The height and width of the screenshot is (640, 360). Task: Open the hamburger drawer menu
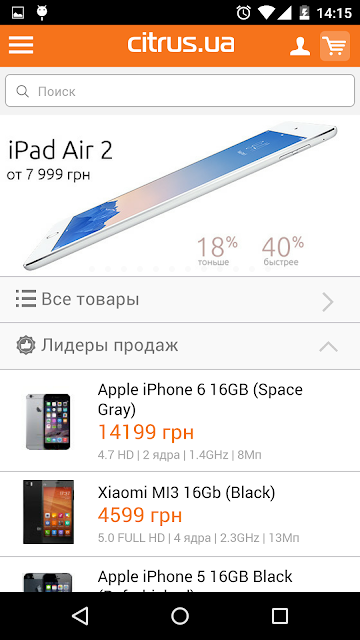[21, 45]
